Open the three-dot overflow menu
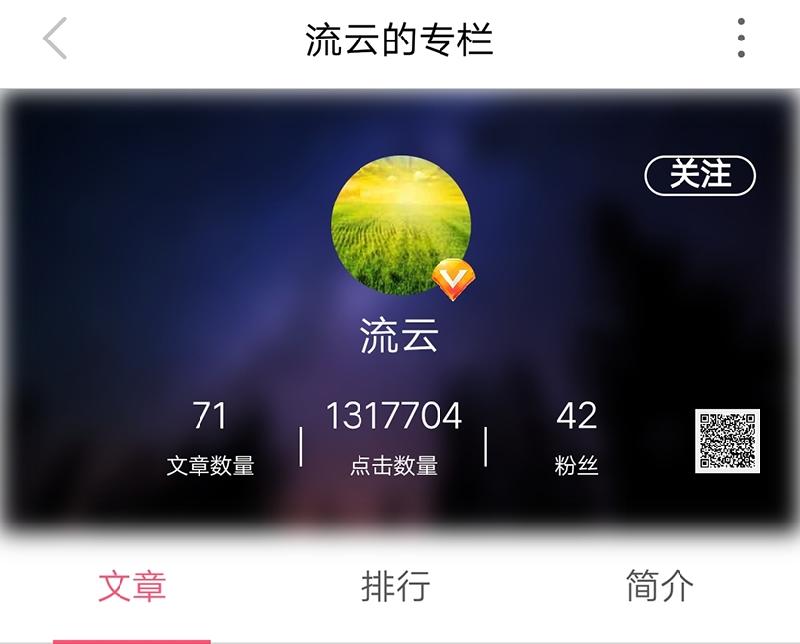 coord(741,39)
